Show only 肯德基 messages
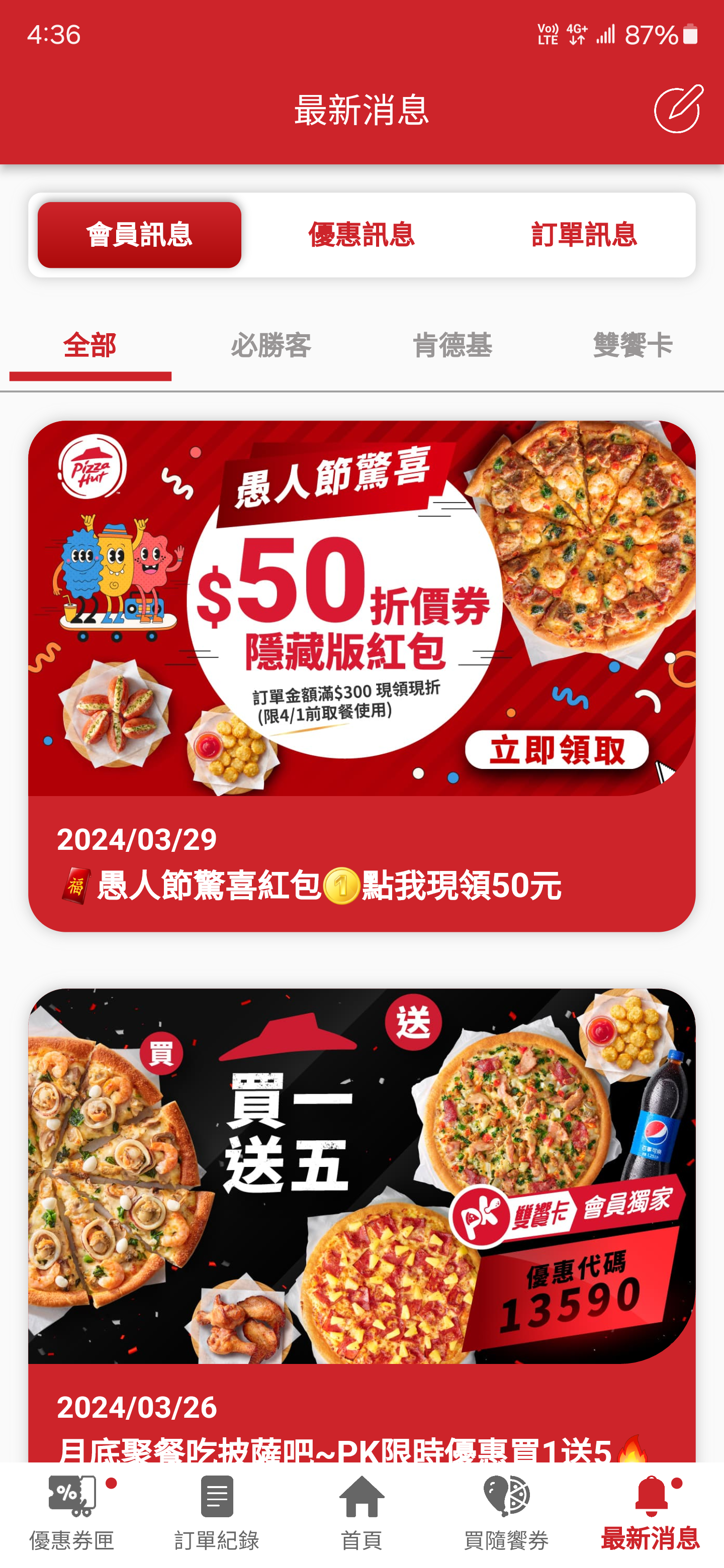Screen dimensions: 724x1568 click(452, 346)
